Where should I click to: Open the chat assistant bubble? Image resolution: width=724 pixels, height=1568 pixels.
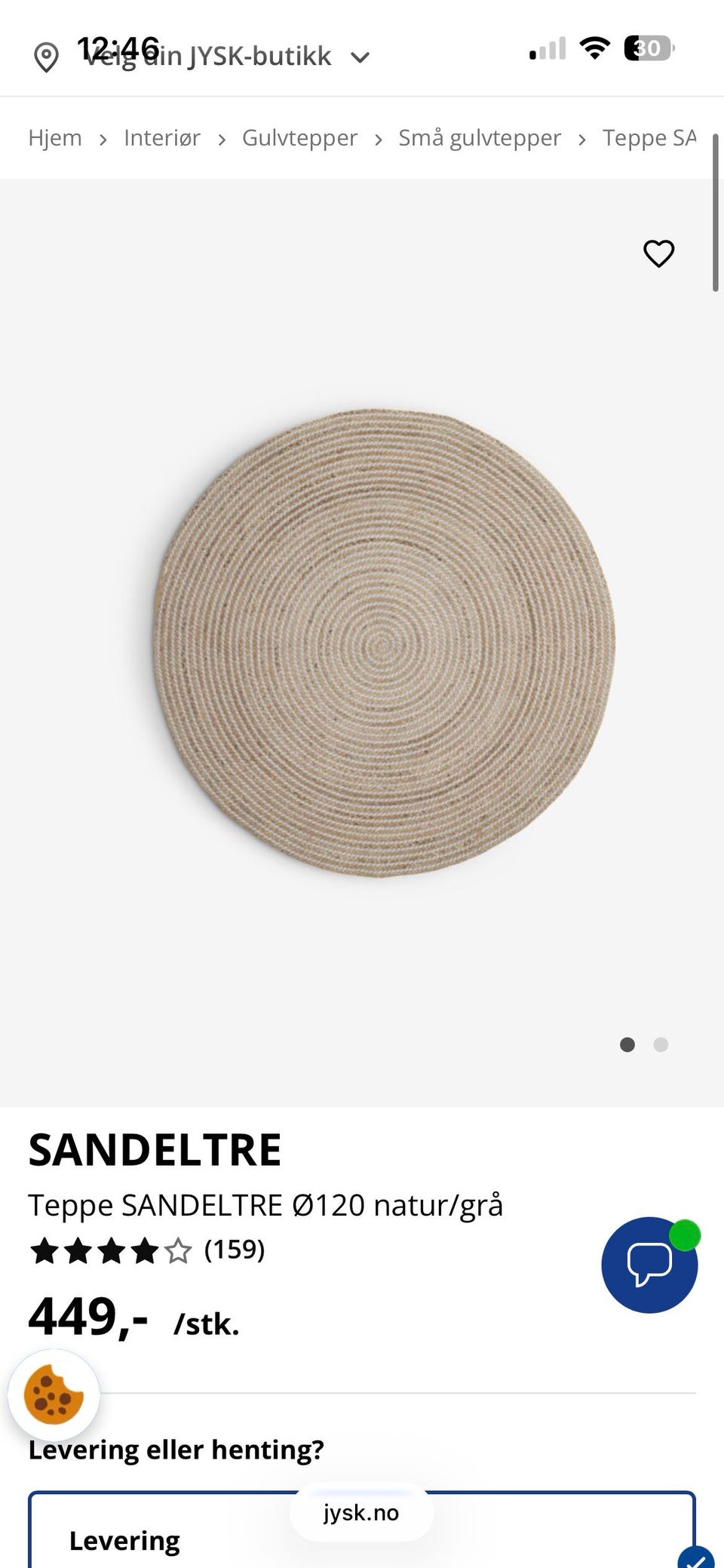coord(649,1265)
